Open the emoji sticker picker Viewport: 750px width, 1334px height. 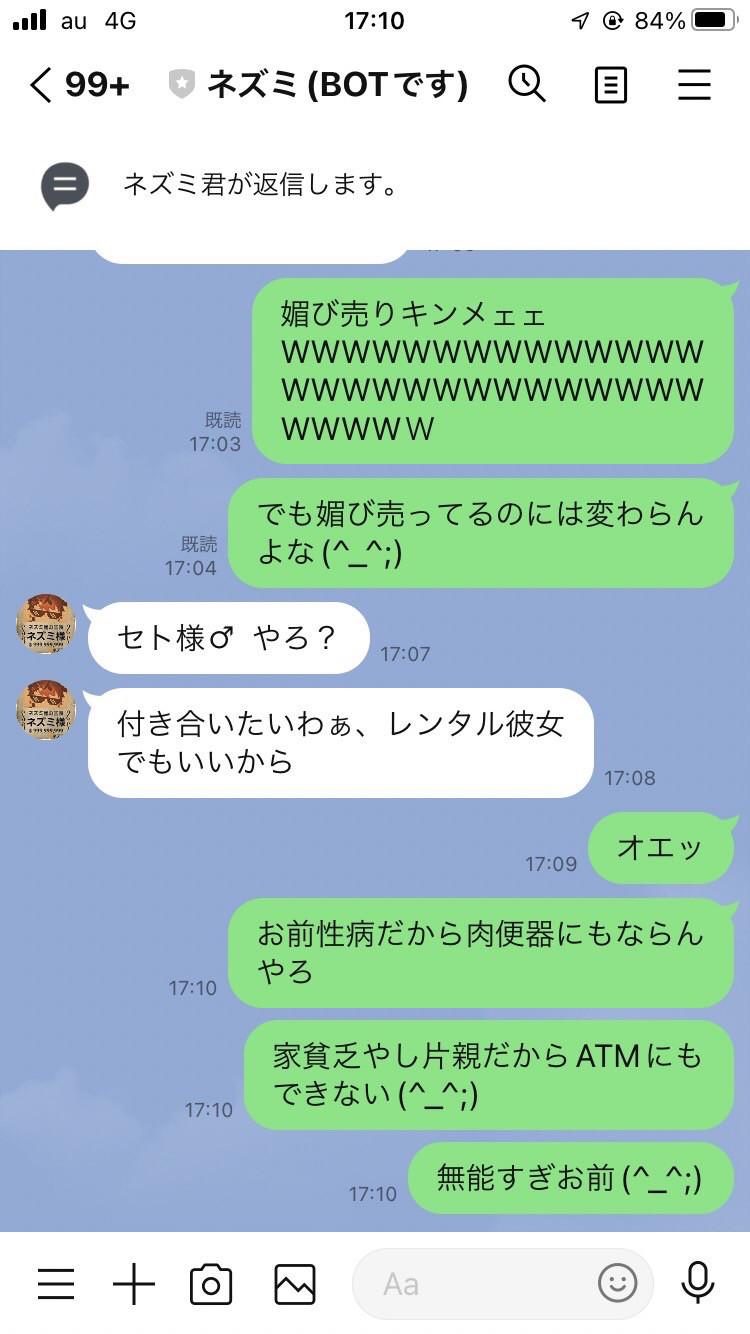[618, 1284]
